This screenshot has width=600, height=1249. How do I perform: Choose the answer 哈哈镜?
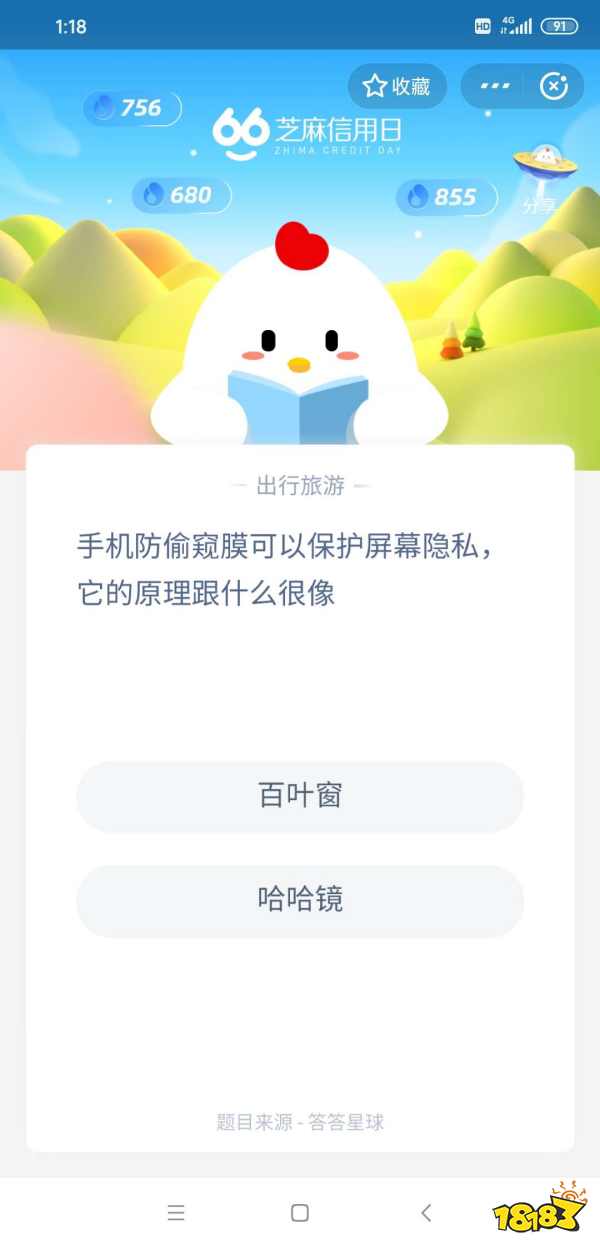click(300, 900)
